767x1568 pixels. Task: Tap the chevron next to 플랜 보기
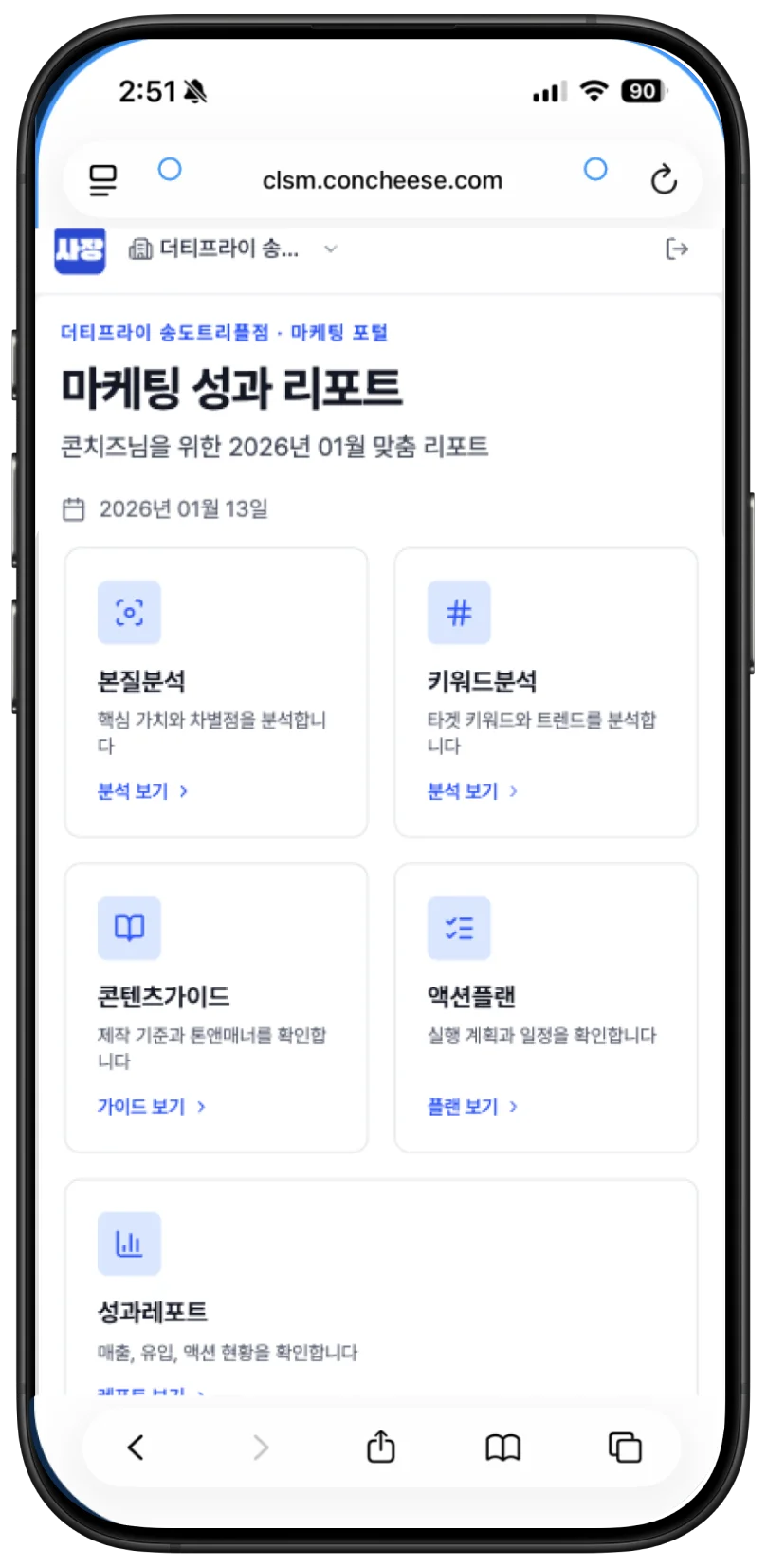tap(513, 1105)
